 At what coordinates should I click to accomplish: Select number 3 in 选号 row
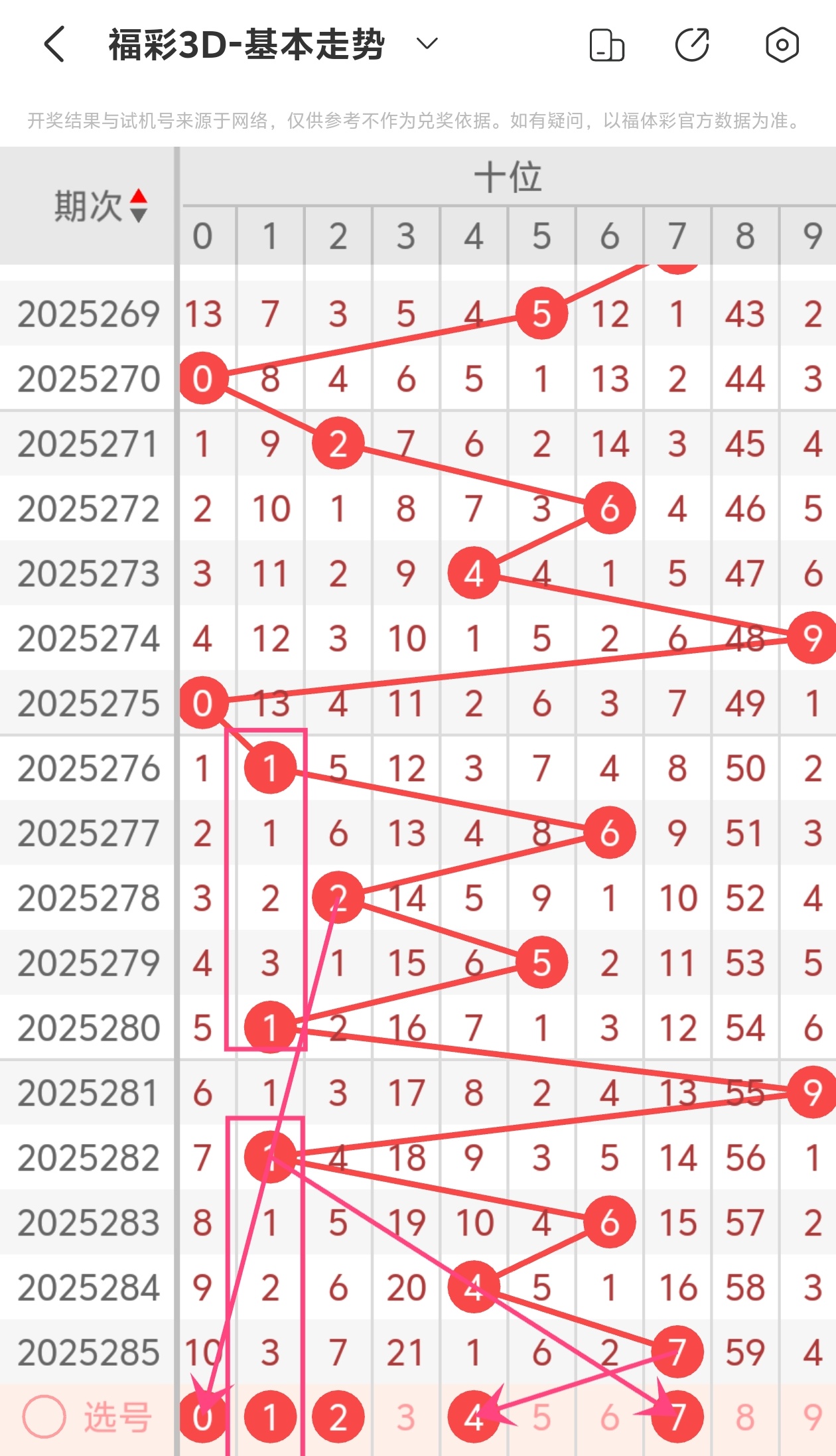coord(405,1417)
